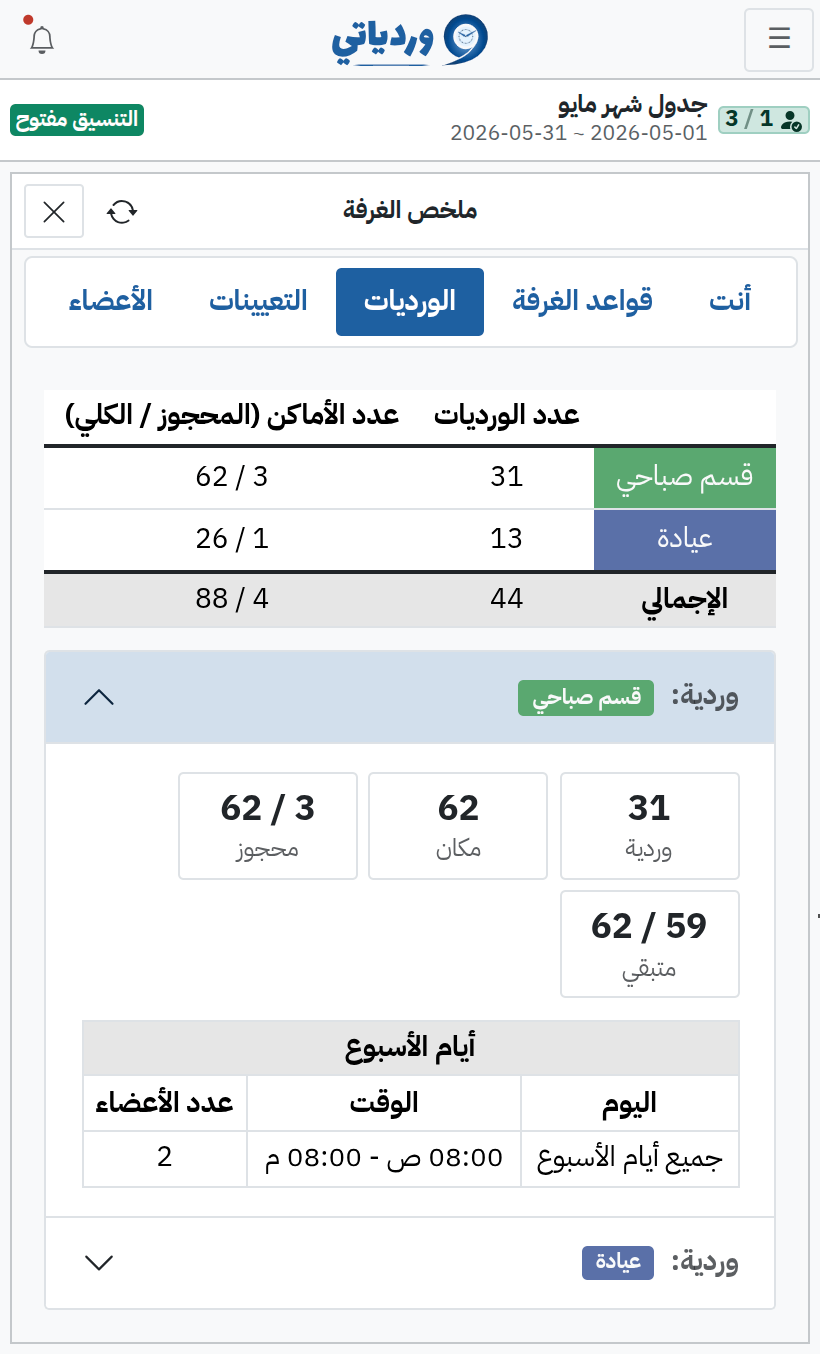Screen dimensions: 820x1354
Task: Select the الورديات tab
Action: 410,301
